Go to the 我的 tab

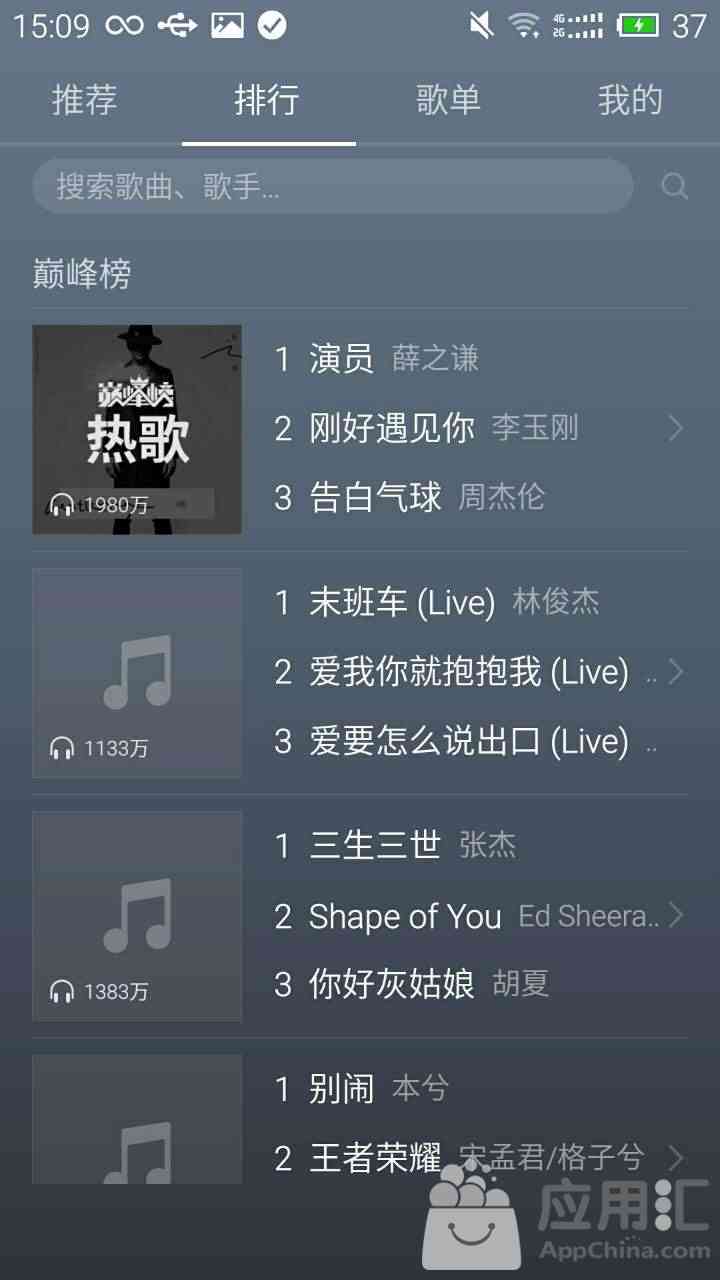[x=630, y=100]
